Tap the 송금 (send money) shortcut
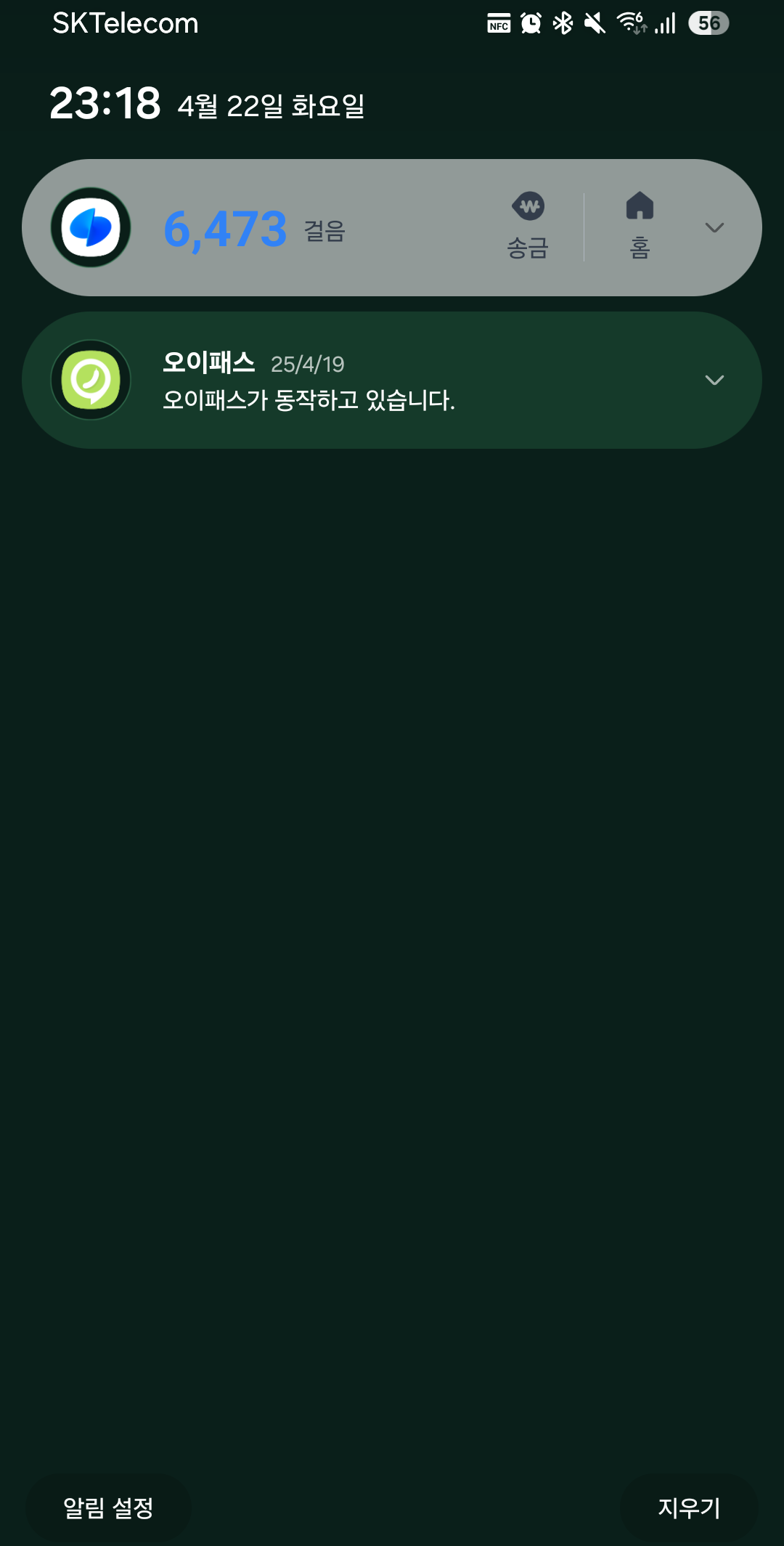The image size is (784, 1546). [528, 227]
